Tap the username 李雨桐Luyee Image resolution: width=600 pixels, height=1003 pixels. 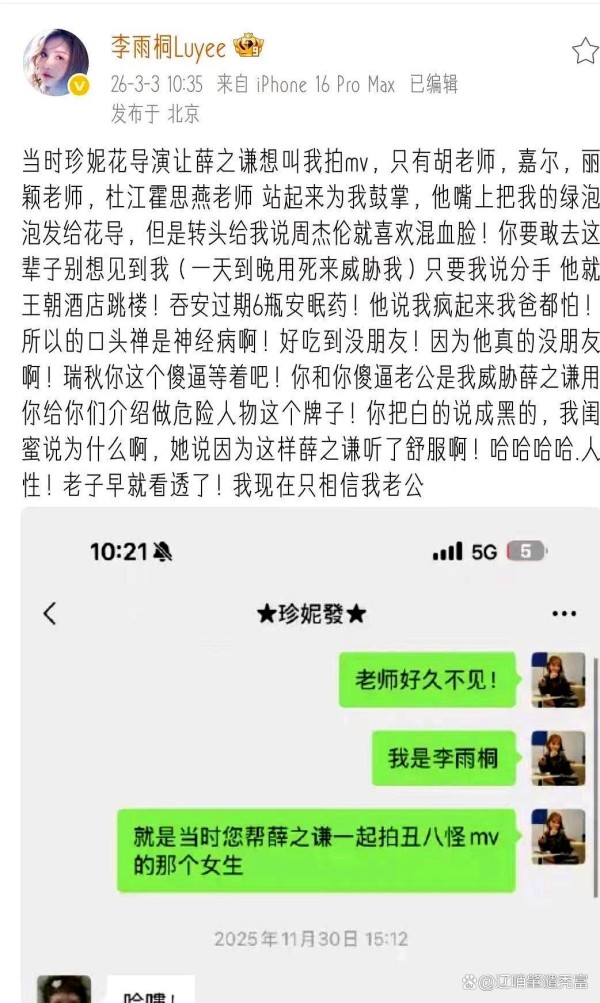171,46
